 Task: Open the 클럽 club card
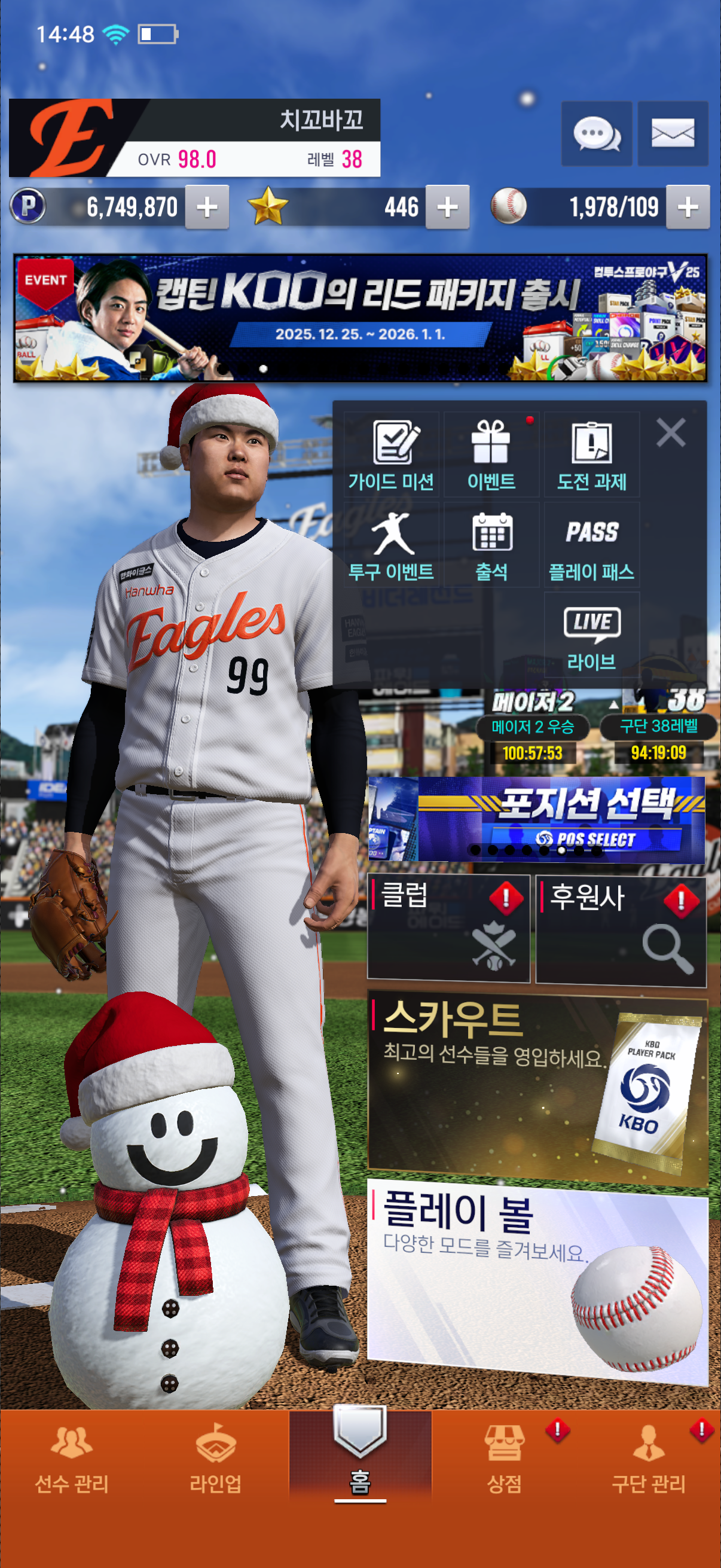coord(448,928)
